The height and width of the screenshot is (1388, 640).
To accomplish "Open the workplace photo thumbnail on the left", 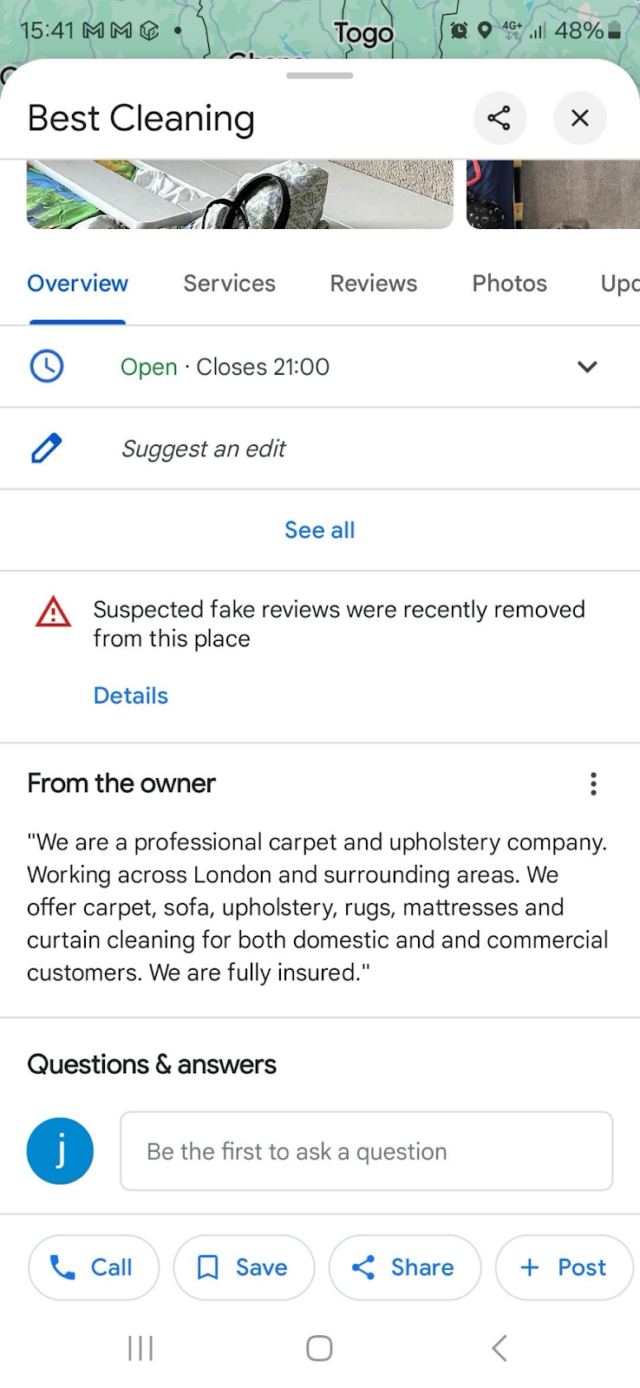I will tap(240, 194).
